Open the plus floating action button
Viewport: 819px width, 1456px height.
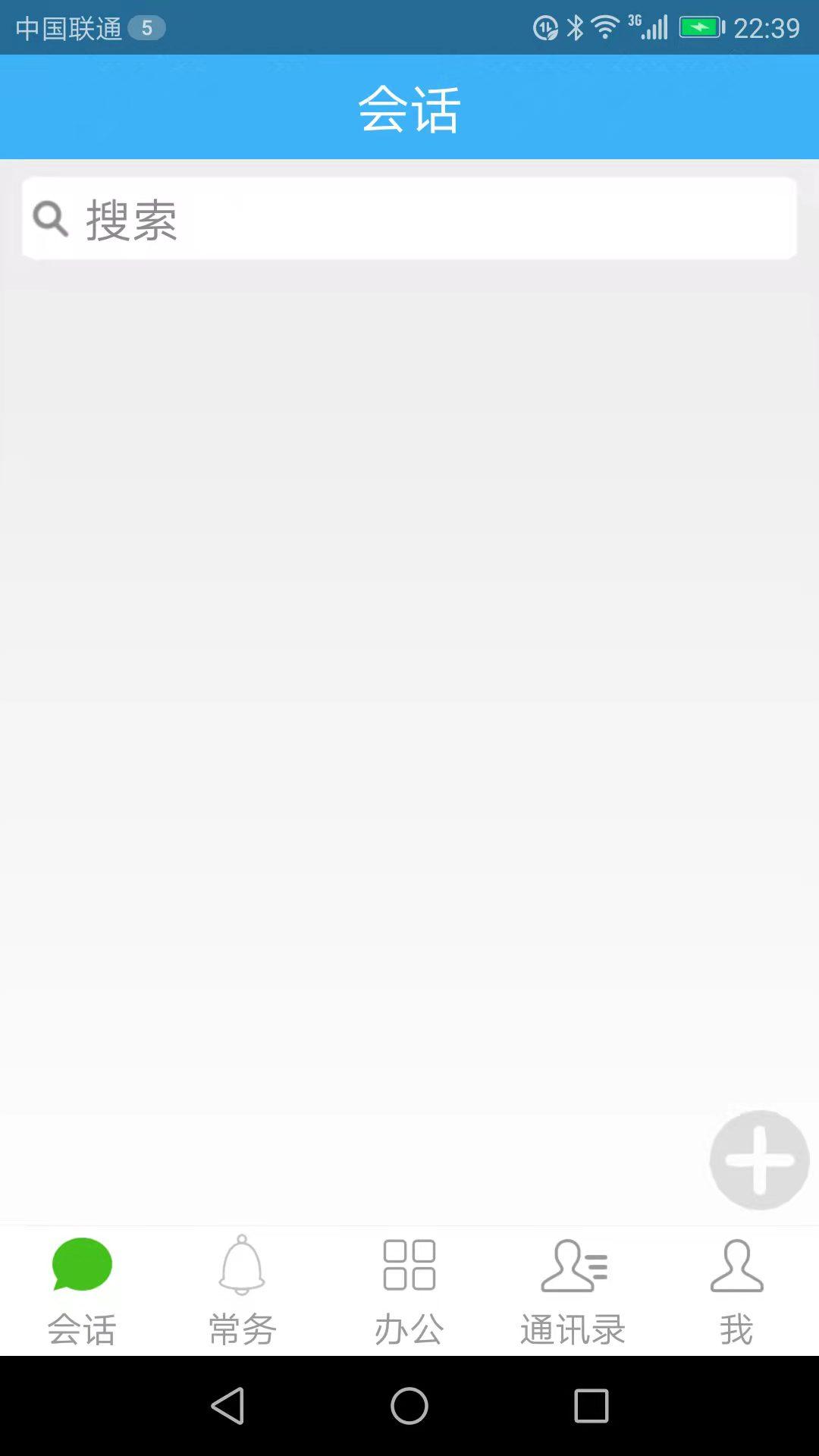(759, 1159)
